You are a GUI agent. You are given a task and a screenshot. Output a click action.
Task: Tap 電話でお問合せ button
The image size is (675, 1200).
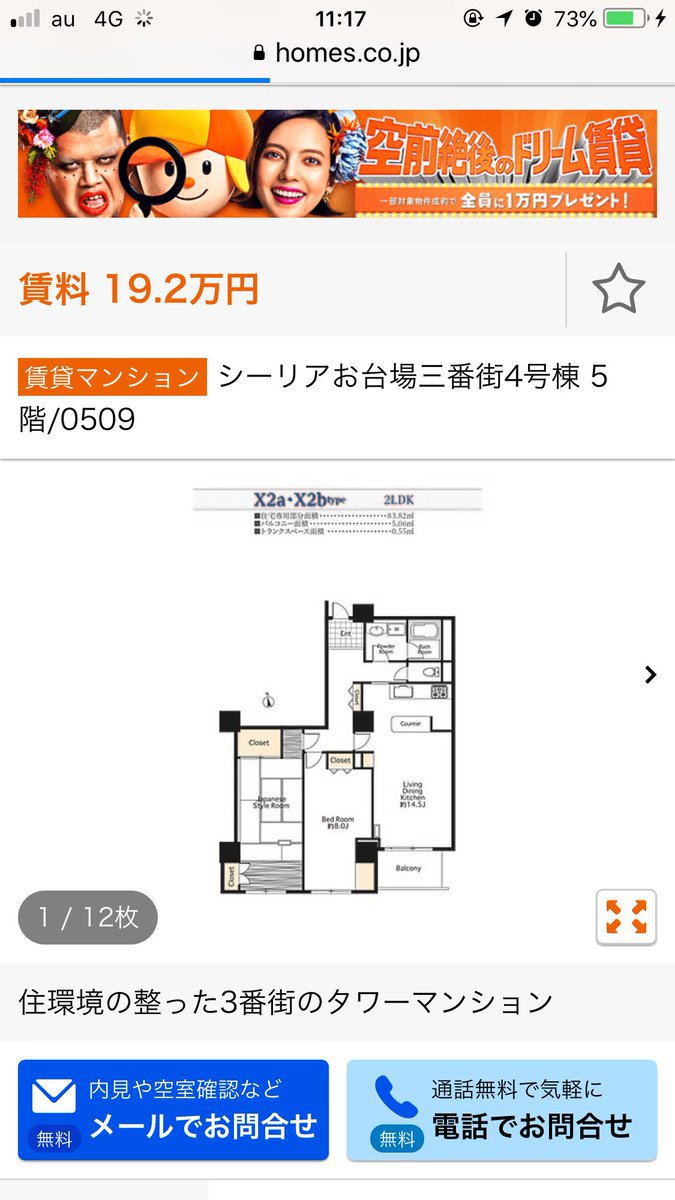[502, 1110]
